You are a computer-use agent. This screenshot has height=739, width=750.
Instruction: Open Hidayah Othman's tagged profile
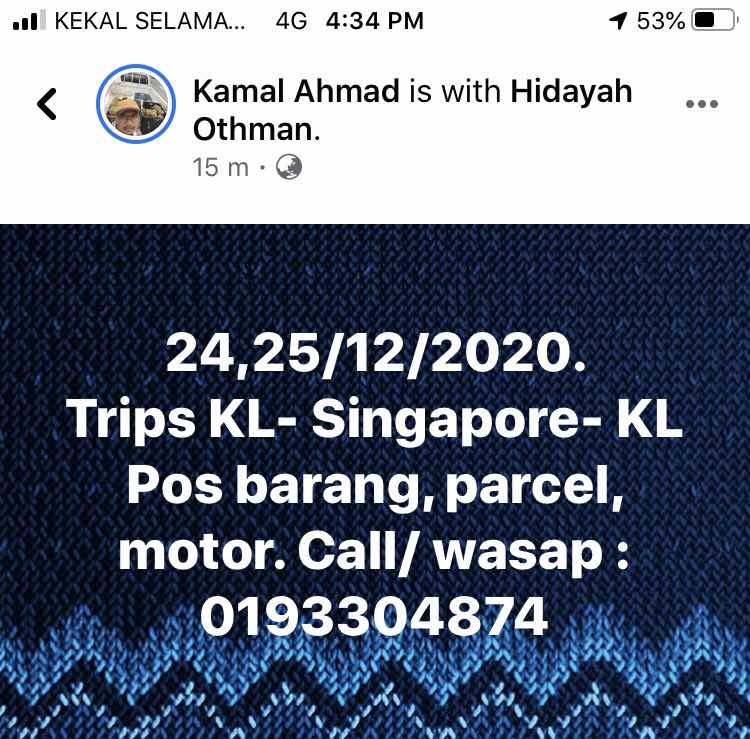pos(571,92)
